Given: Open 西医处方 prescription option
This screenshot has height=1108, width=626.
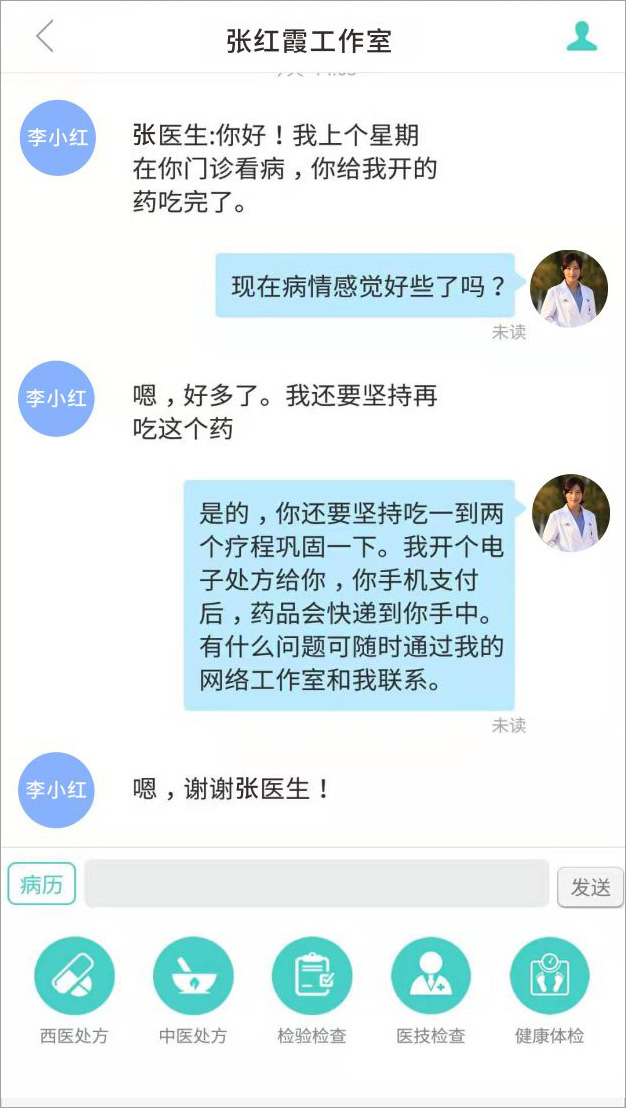Looking at the screenshot, I should (74, 976).
